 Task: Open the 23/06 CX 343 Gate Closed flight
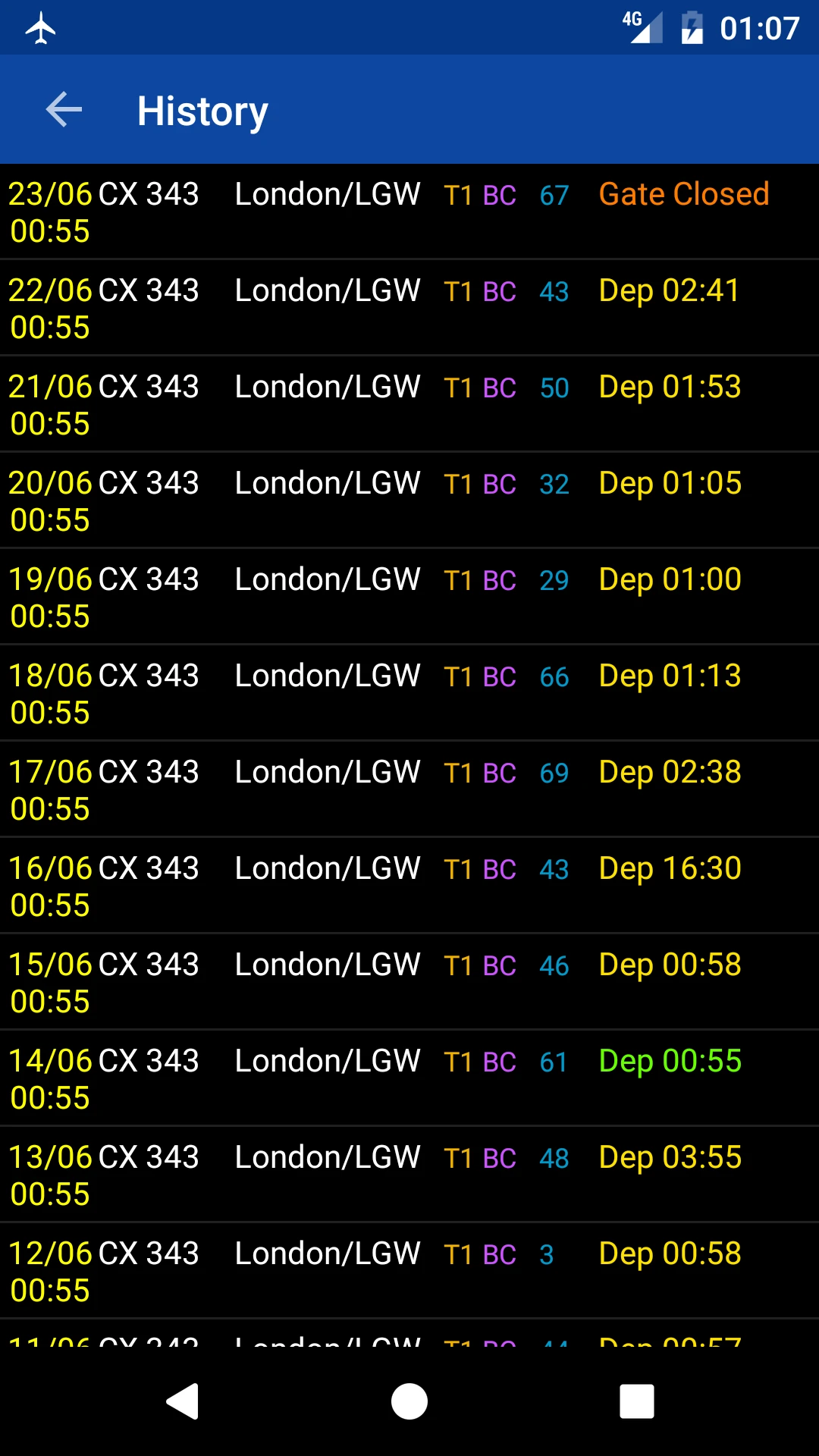409,212
